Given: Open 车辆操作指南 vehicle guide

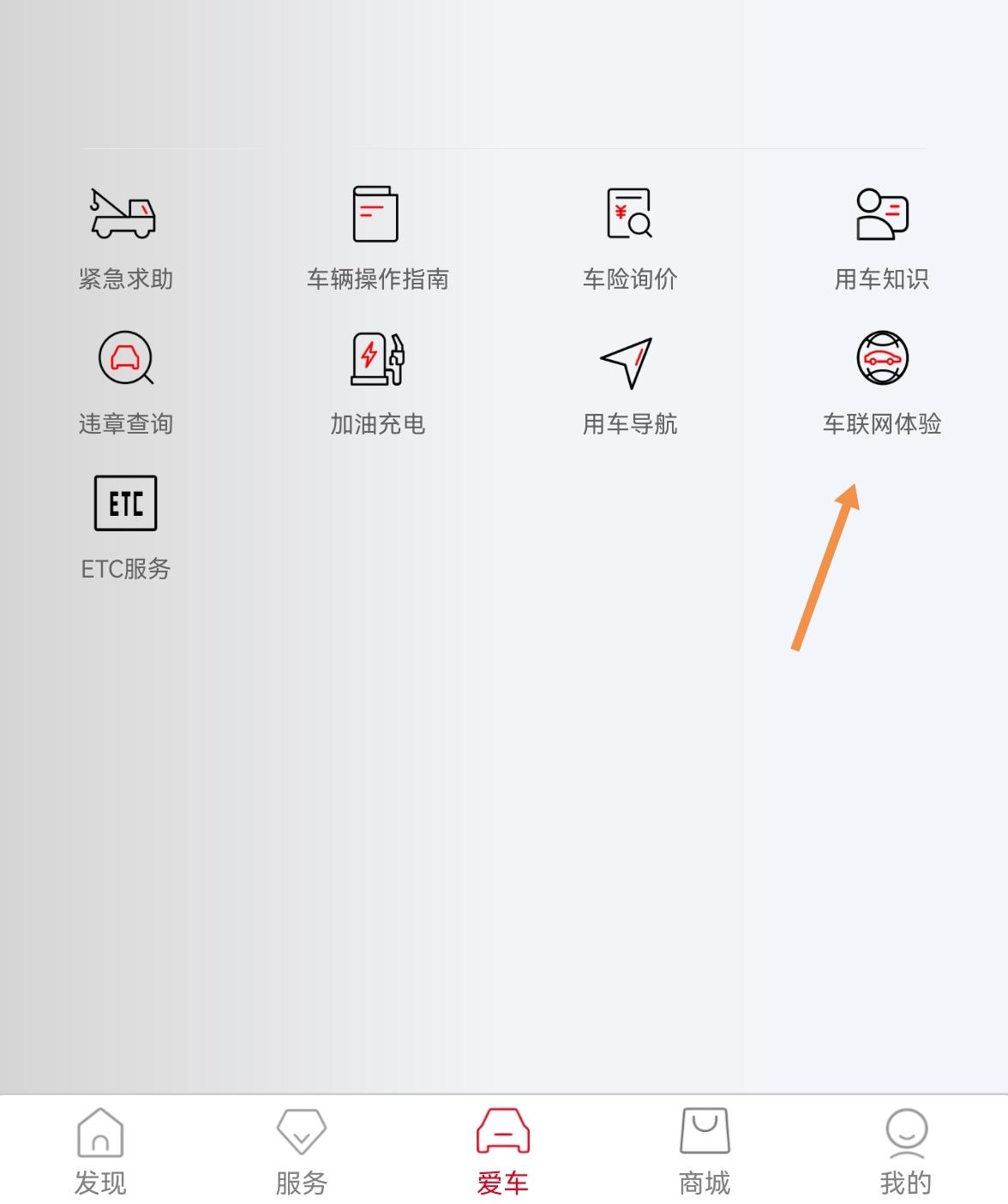Looking at the screenshot, I should tap(377, 236).
